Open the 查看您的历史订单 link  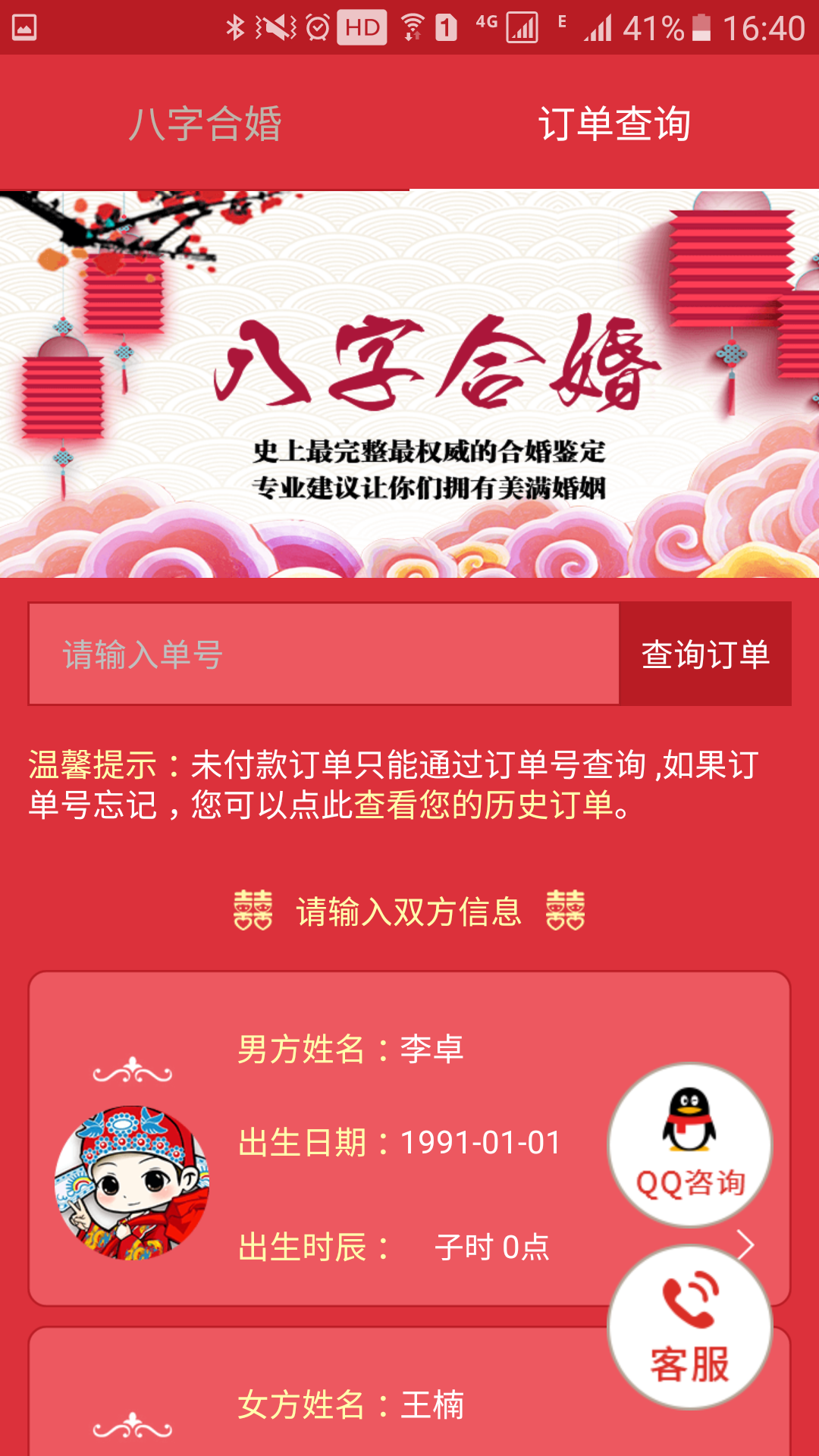coord(483,805)
